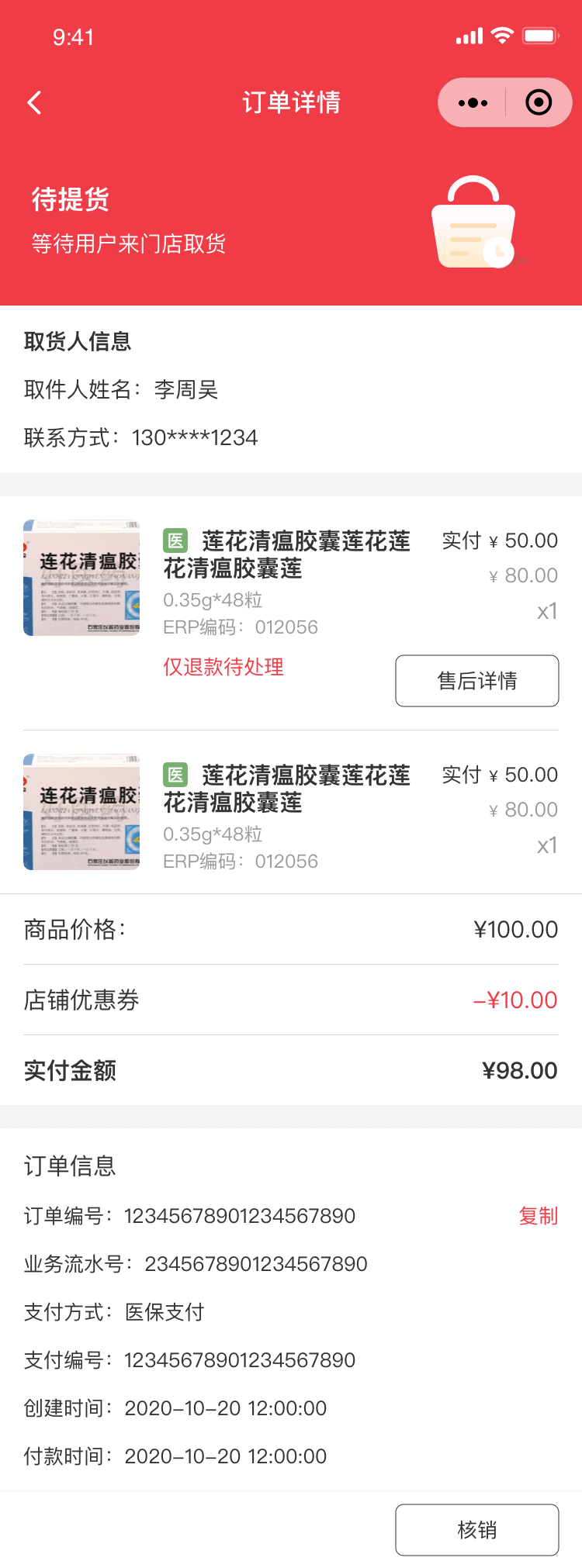Screen dimensions: 582x1568
Task: Open the mini program more options menu
Action: [473, 102]
